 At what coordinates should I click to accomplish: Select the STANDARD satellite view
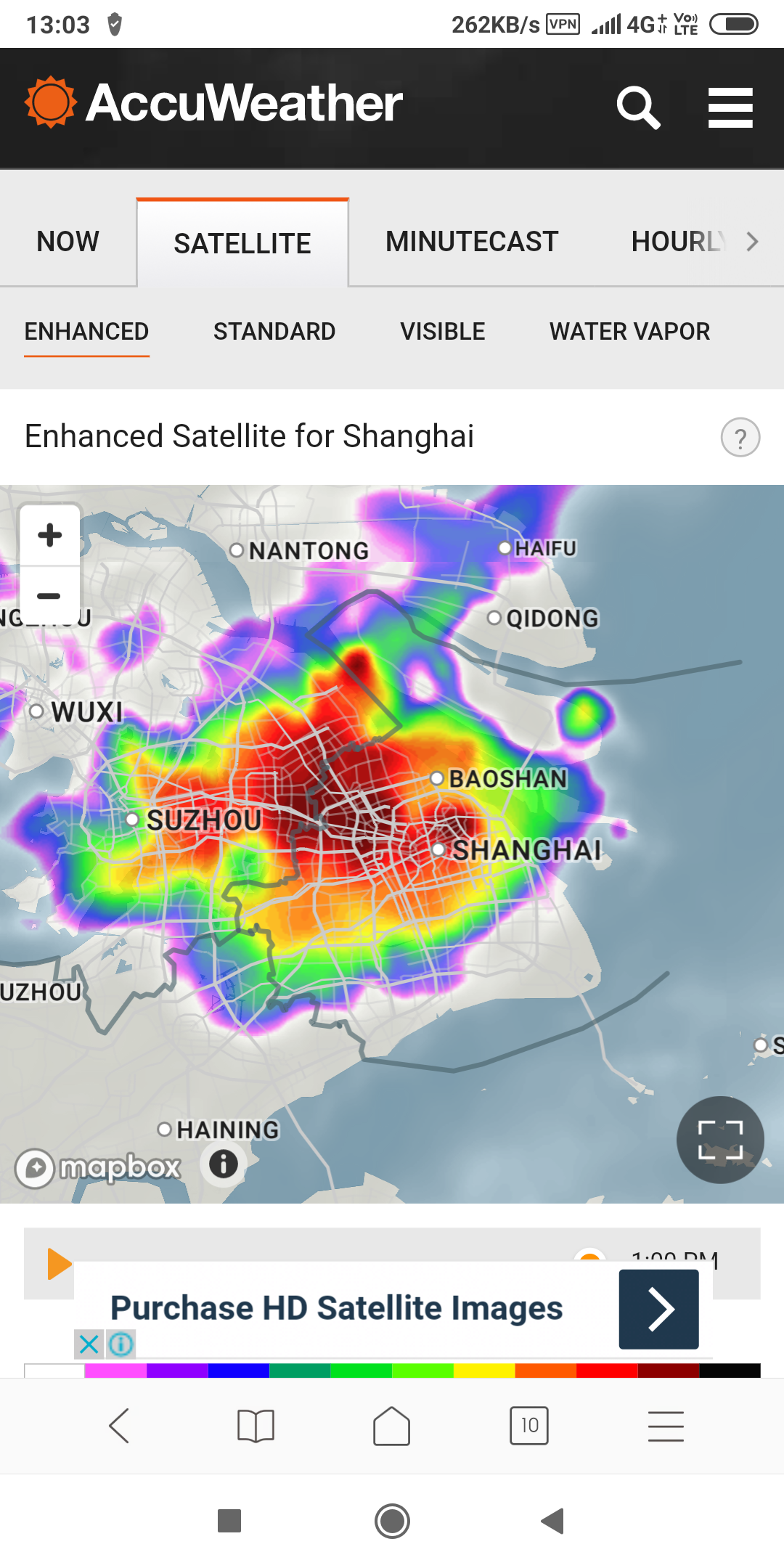(274, 332)
